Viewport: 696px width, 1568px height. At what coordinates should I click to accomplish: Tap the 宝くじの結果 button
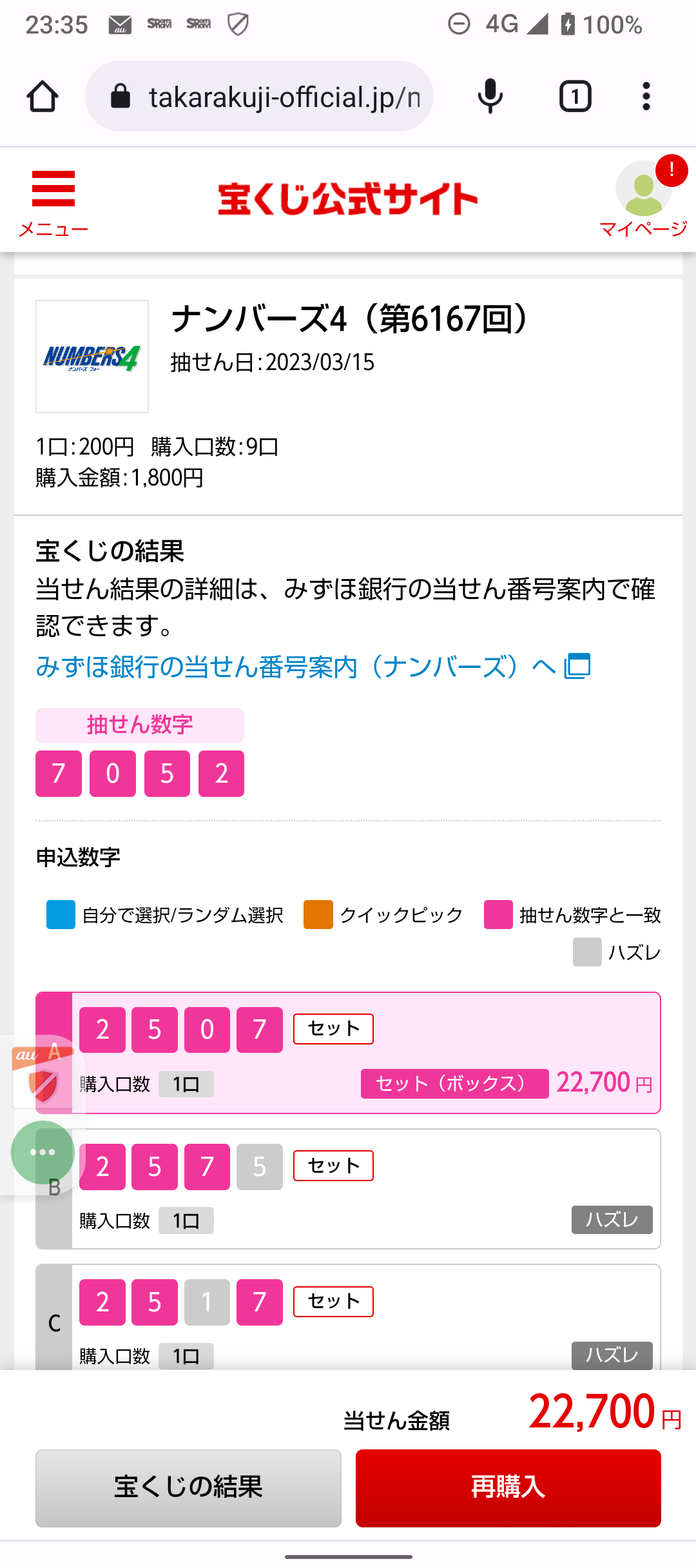click(188, 1488)
